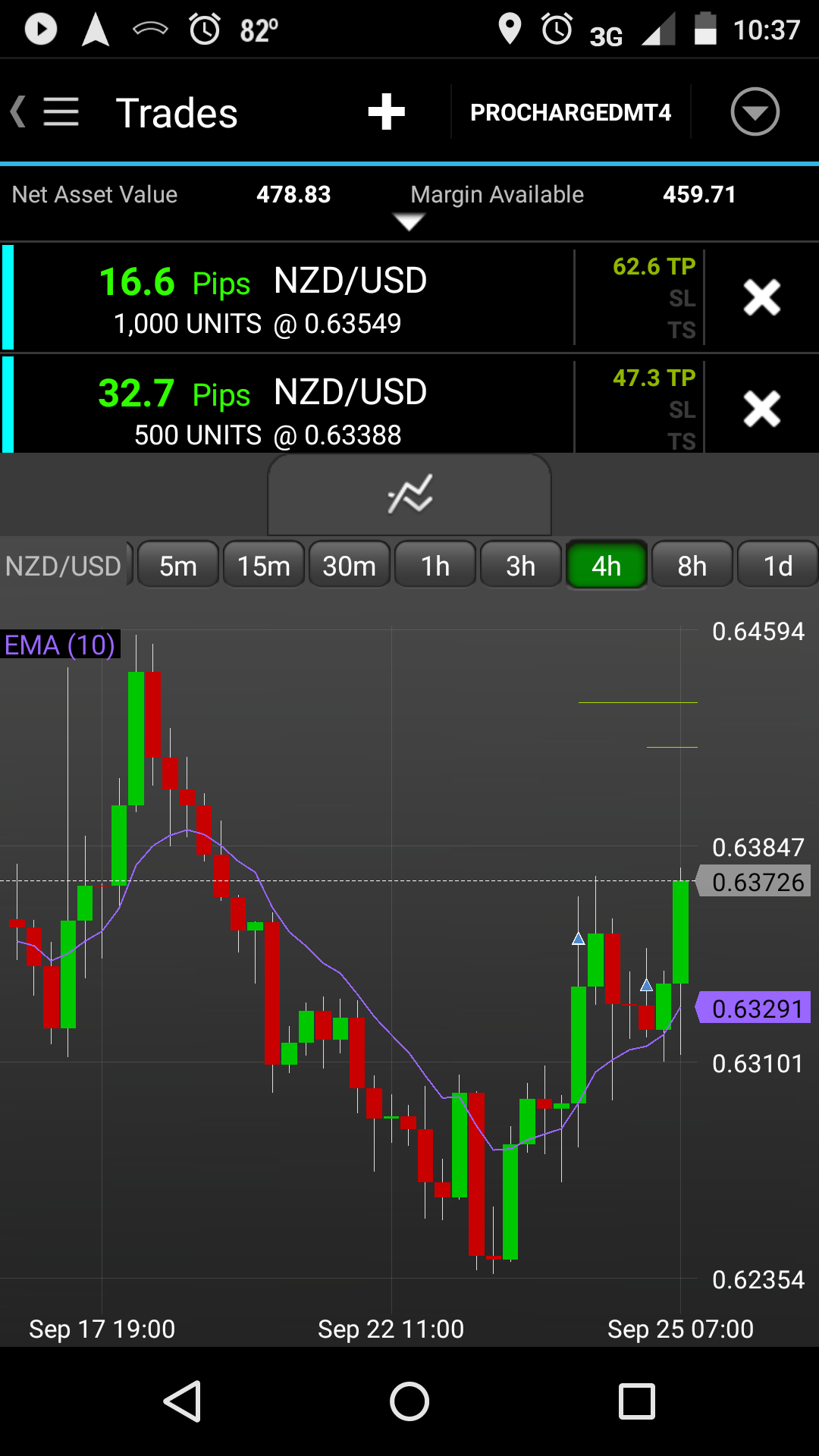
Task: Open the 1,000 units NZD/USD trade
Action: click(x=288, y=298)
